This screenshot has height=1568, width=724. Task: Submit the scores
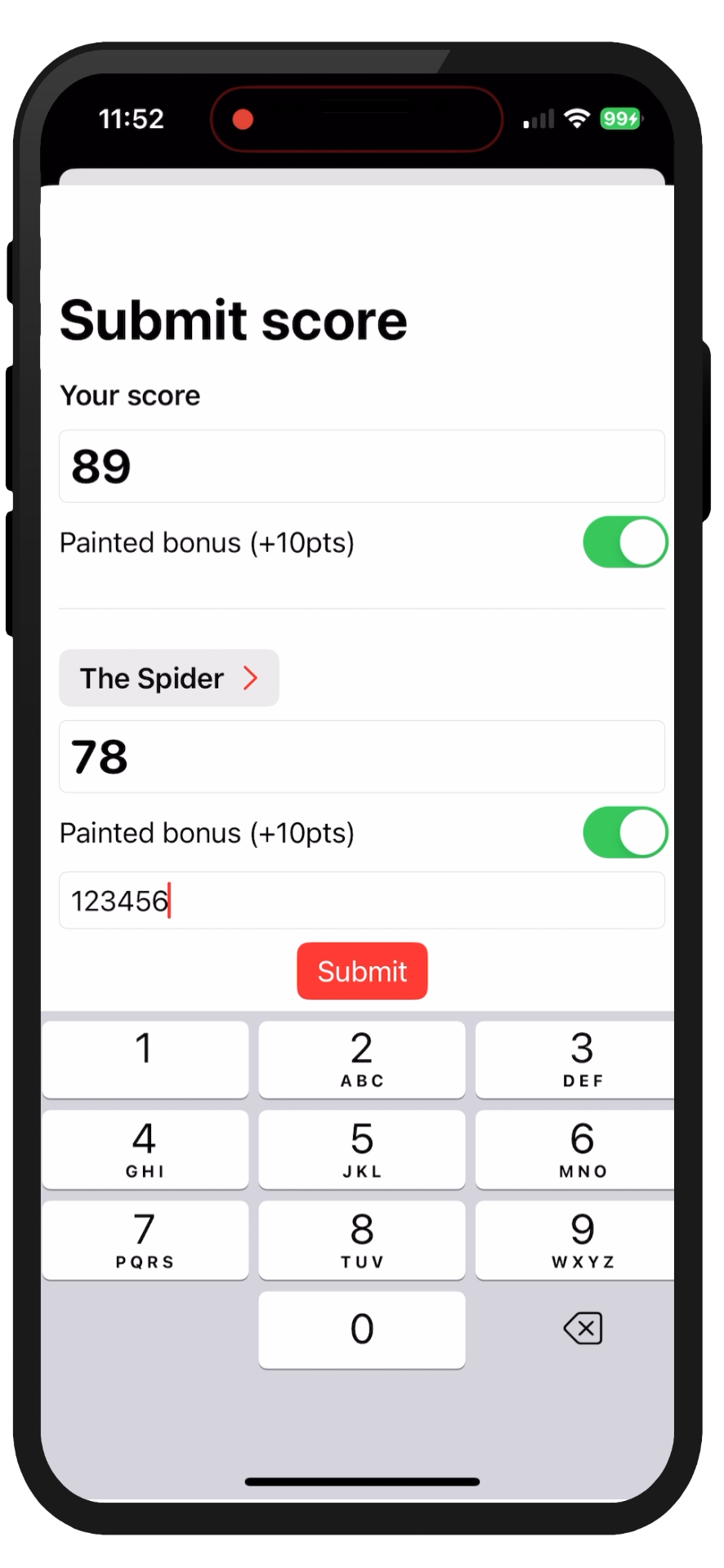coord(362,971)
